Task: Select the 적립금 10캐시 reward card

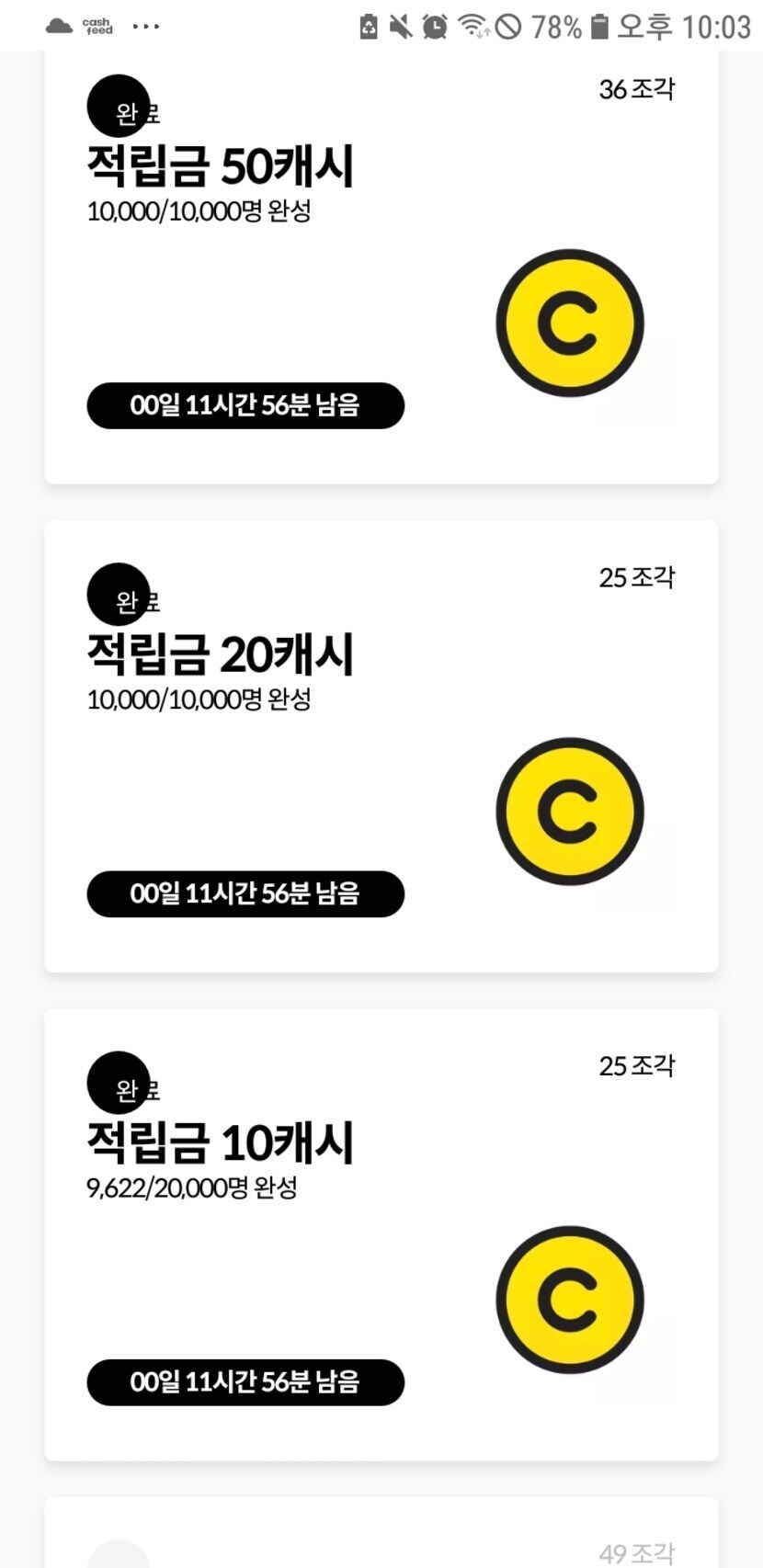Action: pyautogui.click(x=381, y=1234)
